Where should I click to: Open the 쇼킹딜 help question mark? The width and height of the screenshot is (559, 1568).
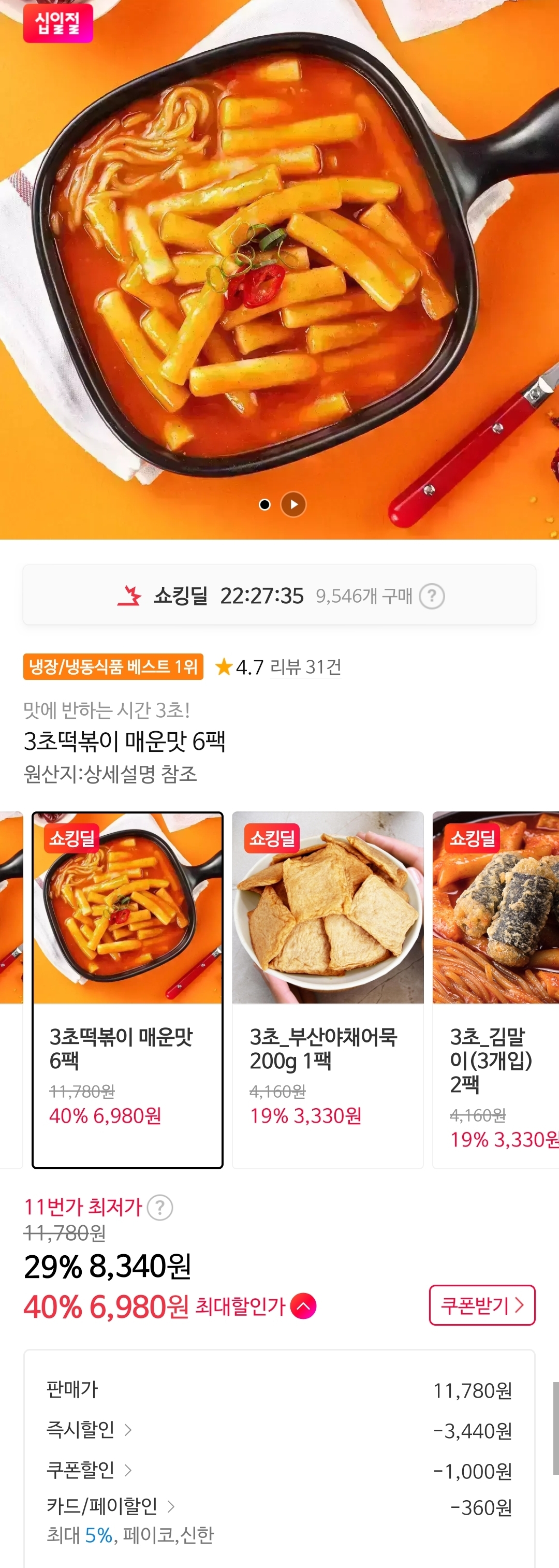click(x=432, y=596)
